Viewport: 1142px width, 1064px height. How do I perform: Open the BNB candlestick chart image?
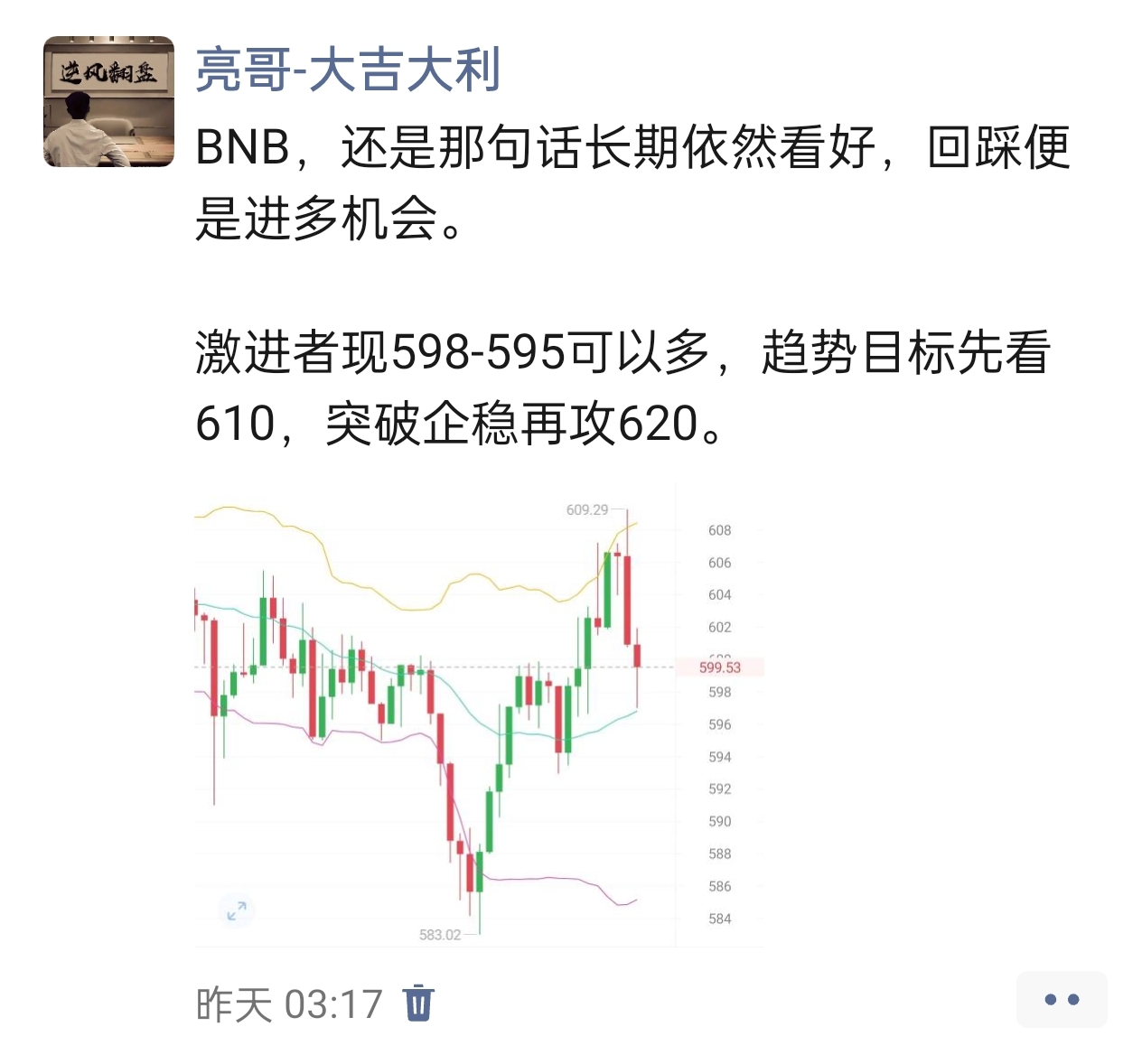[x=479, y=715]
